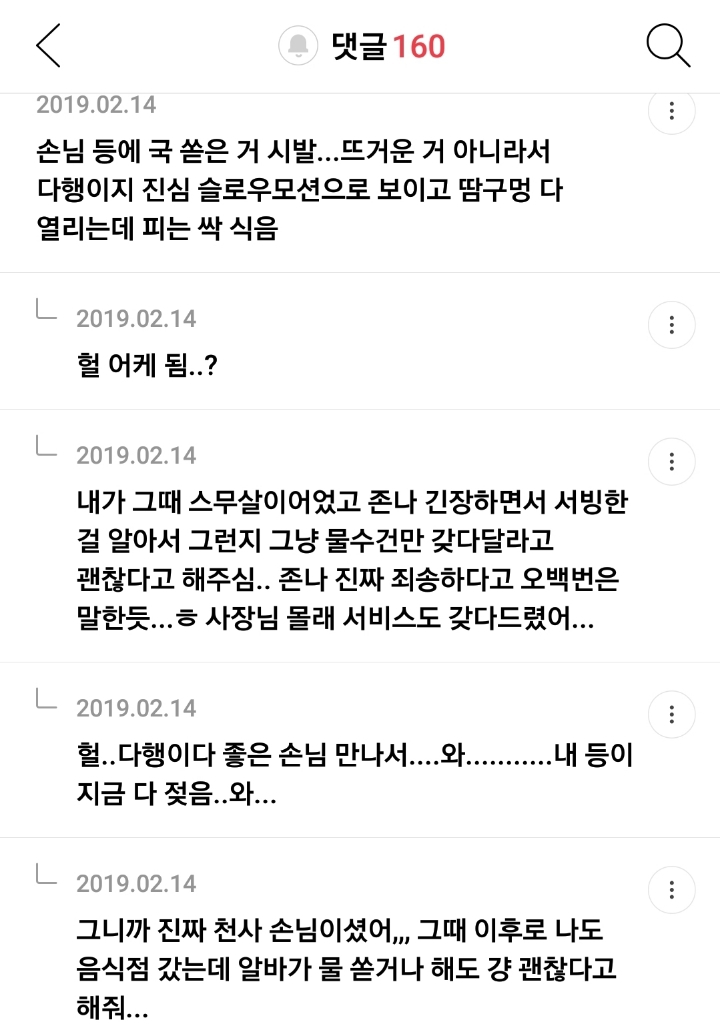Image resolution: width=720 pixels, height=1032 pixels.
Task: Open options for the '그니까 진짜 천사 손님' reply
Action: click(672, 890)
